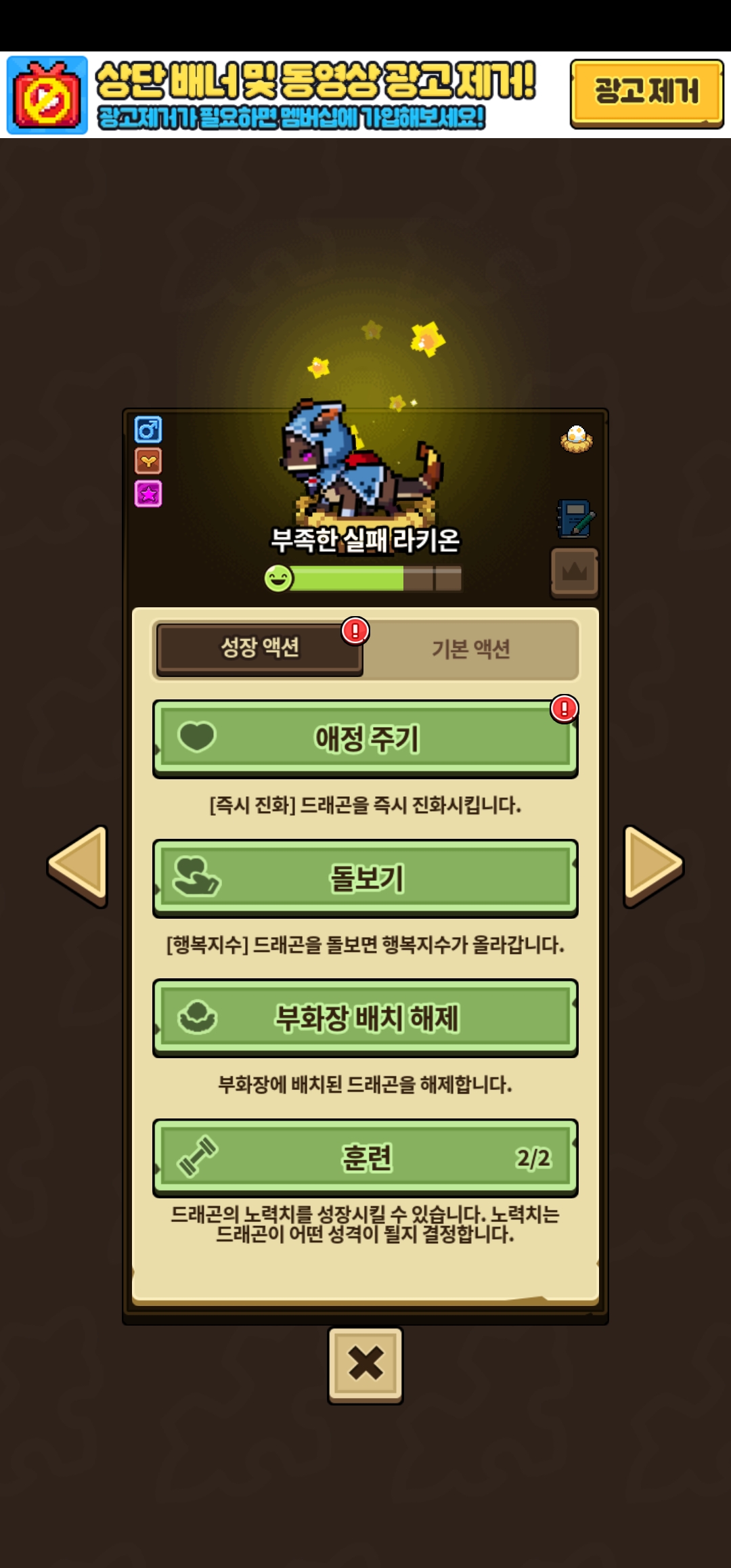Tap the 돌보기 care button

pyautogui.click(x=365, y=878)
